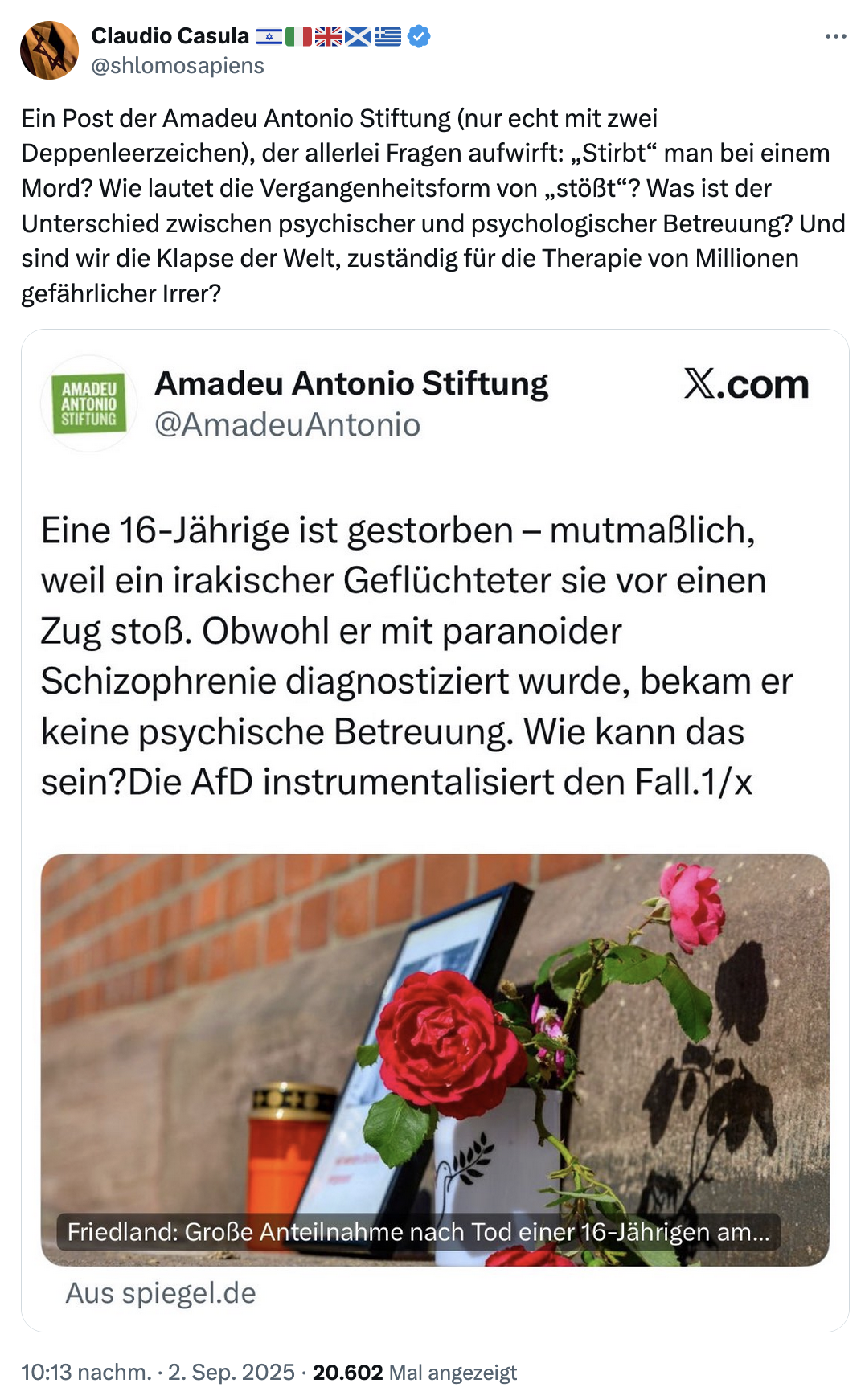Open Claudio Casula's profile picture
The height and width of the screenshot is (1400, 865).
coord(49,50)
